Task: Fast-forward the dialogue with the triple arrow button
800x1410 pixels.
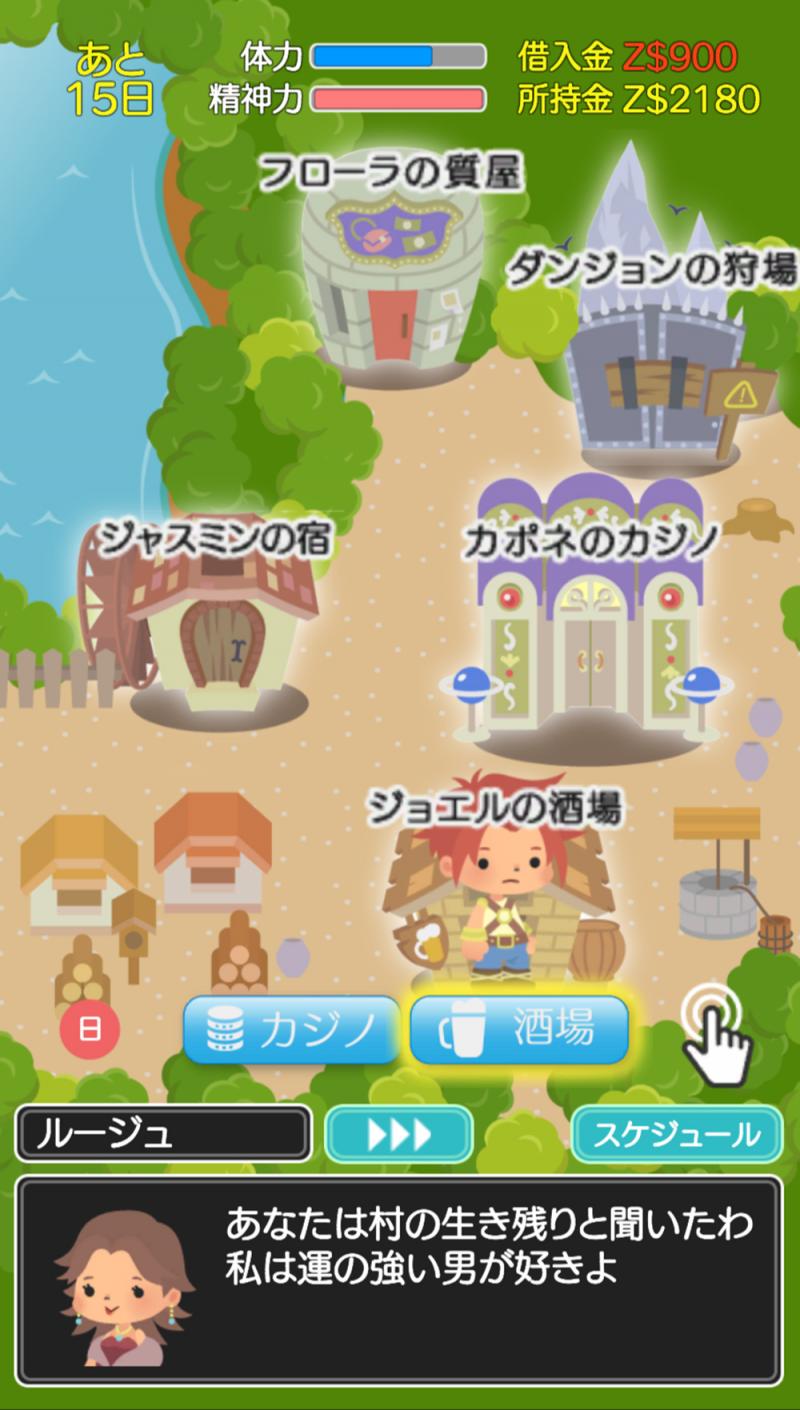Action: coord(399,1134)
